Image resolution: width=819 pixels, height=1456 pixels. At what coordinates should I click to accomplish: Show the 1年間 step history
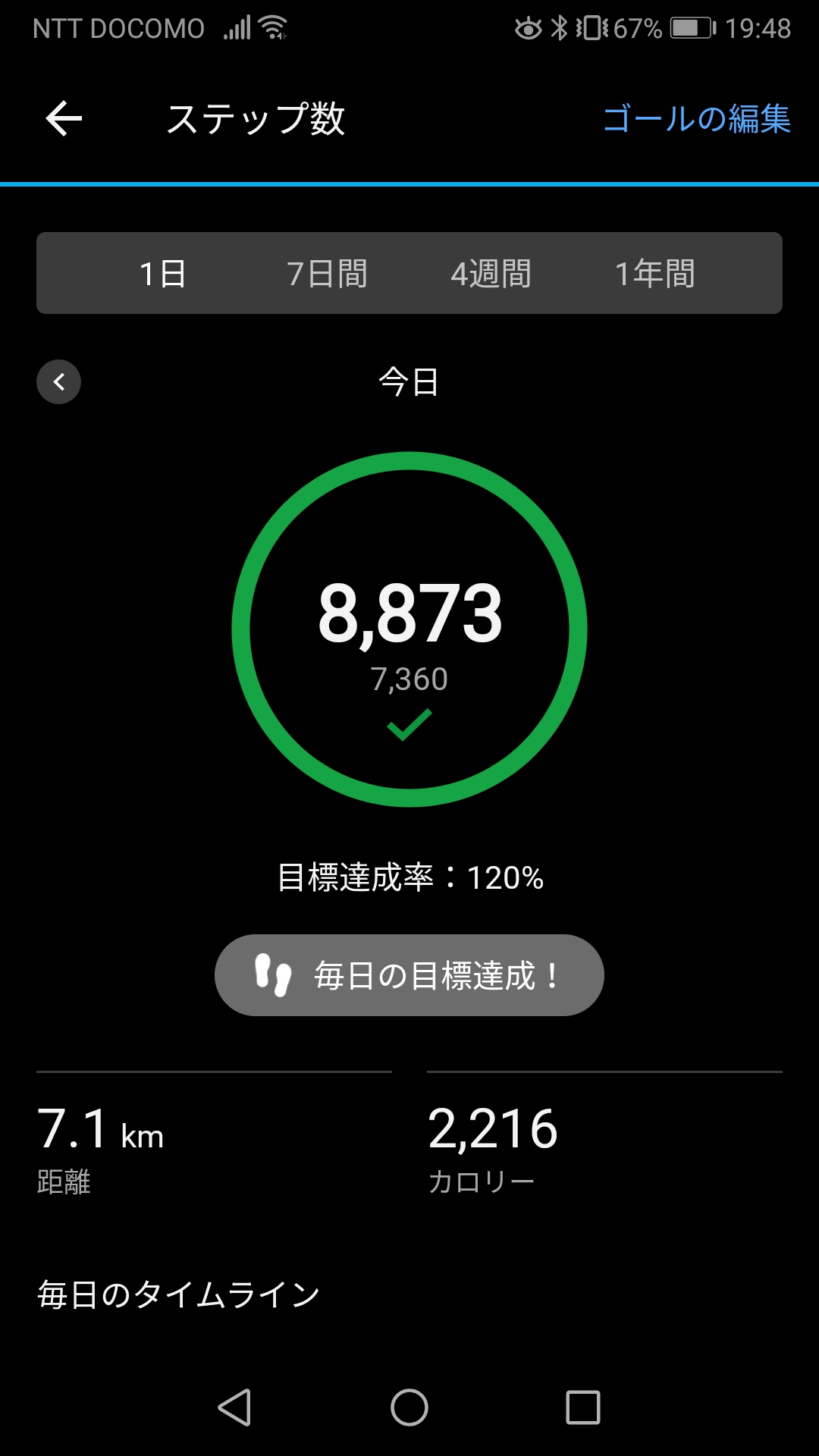click(655, 273)
